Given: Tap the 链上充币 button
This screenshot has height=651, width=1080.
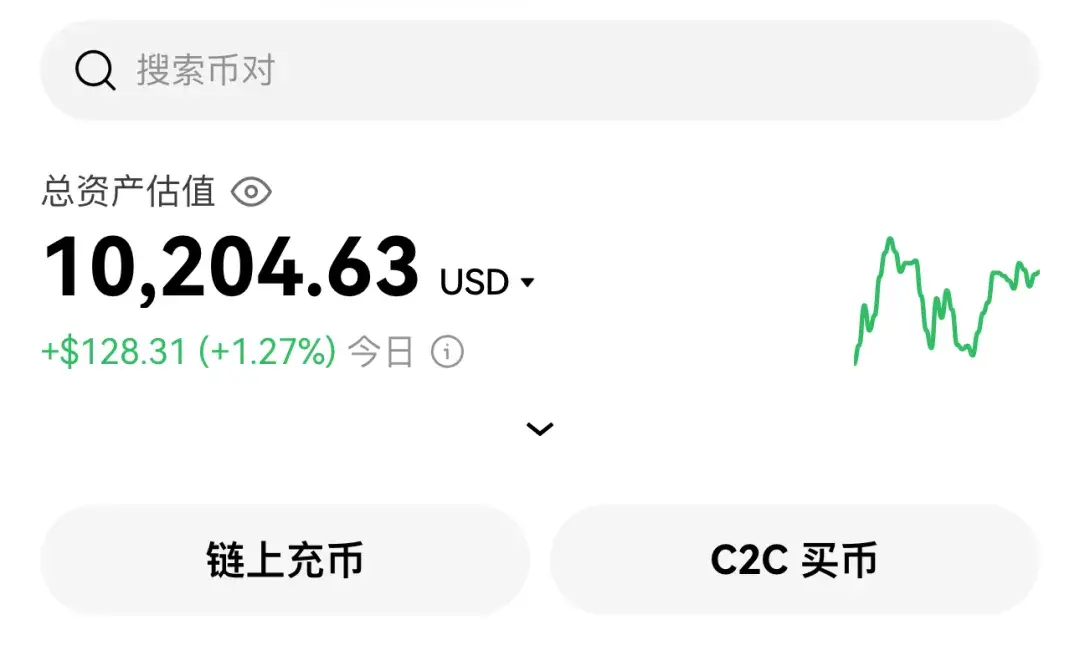Looking at the screenshot, I should pos(285,560).
